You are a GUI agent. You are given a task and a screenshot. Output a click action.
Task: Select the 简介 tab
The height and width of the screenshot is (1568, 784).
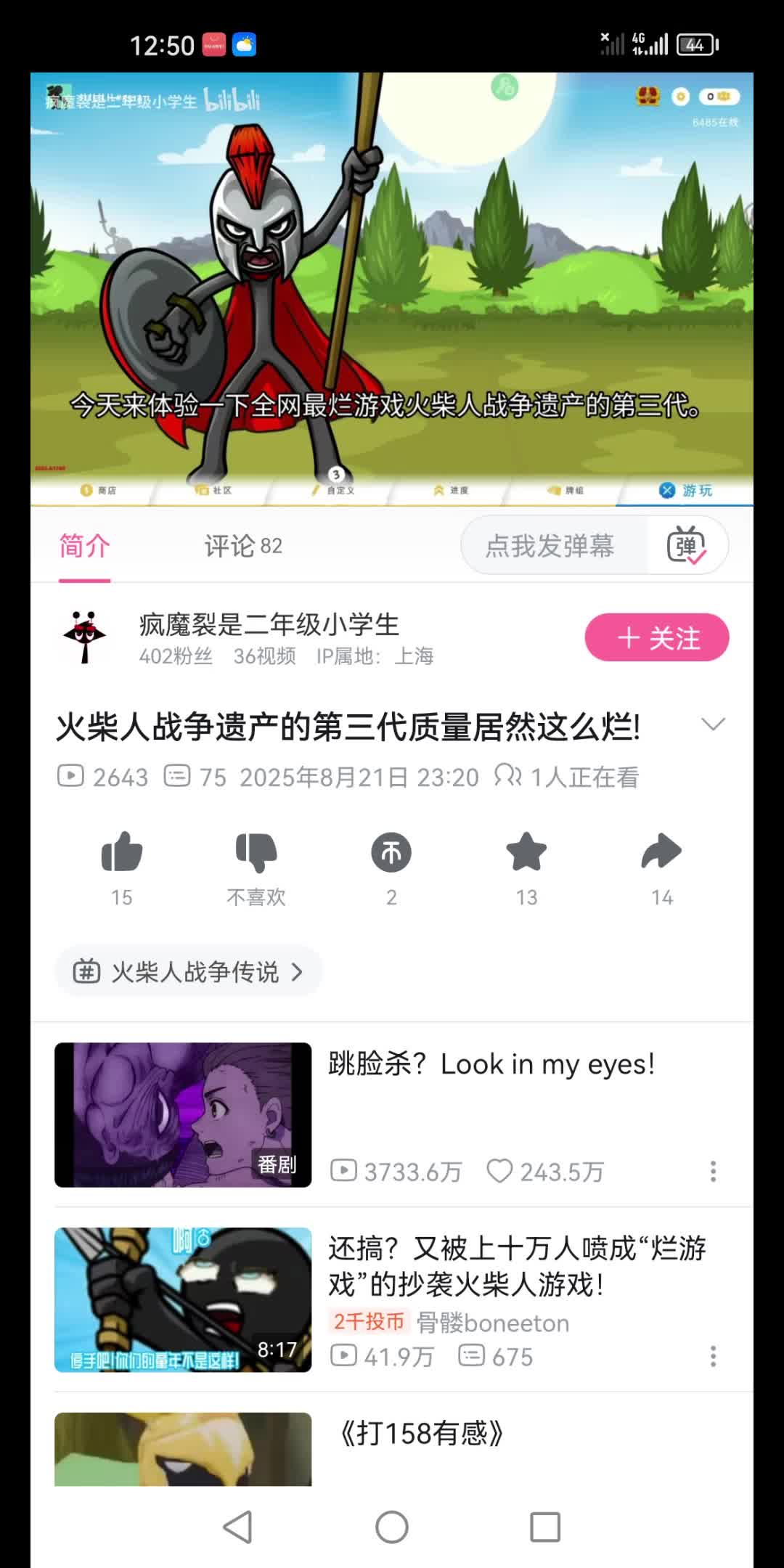point(84,546)
